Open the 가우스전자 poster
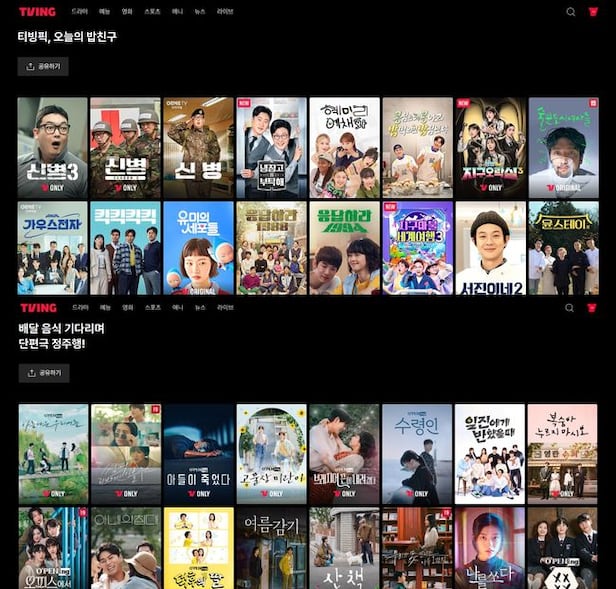The image size is (616, 589). tap(52, 247)
